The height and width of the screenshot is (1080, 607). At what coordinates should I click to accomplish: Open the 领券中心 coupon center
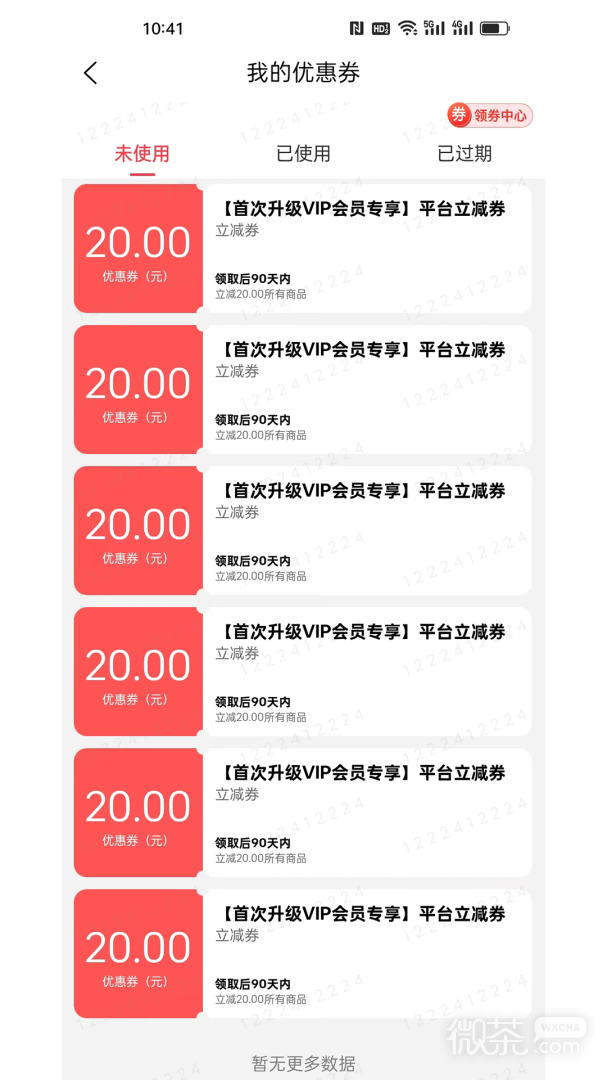pyautogui.click(x=490, y=116)
